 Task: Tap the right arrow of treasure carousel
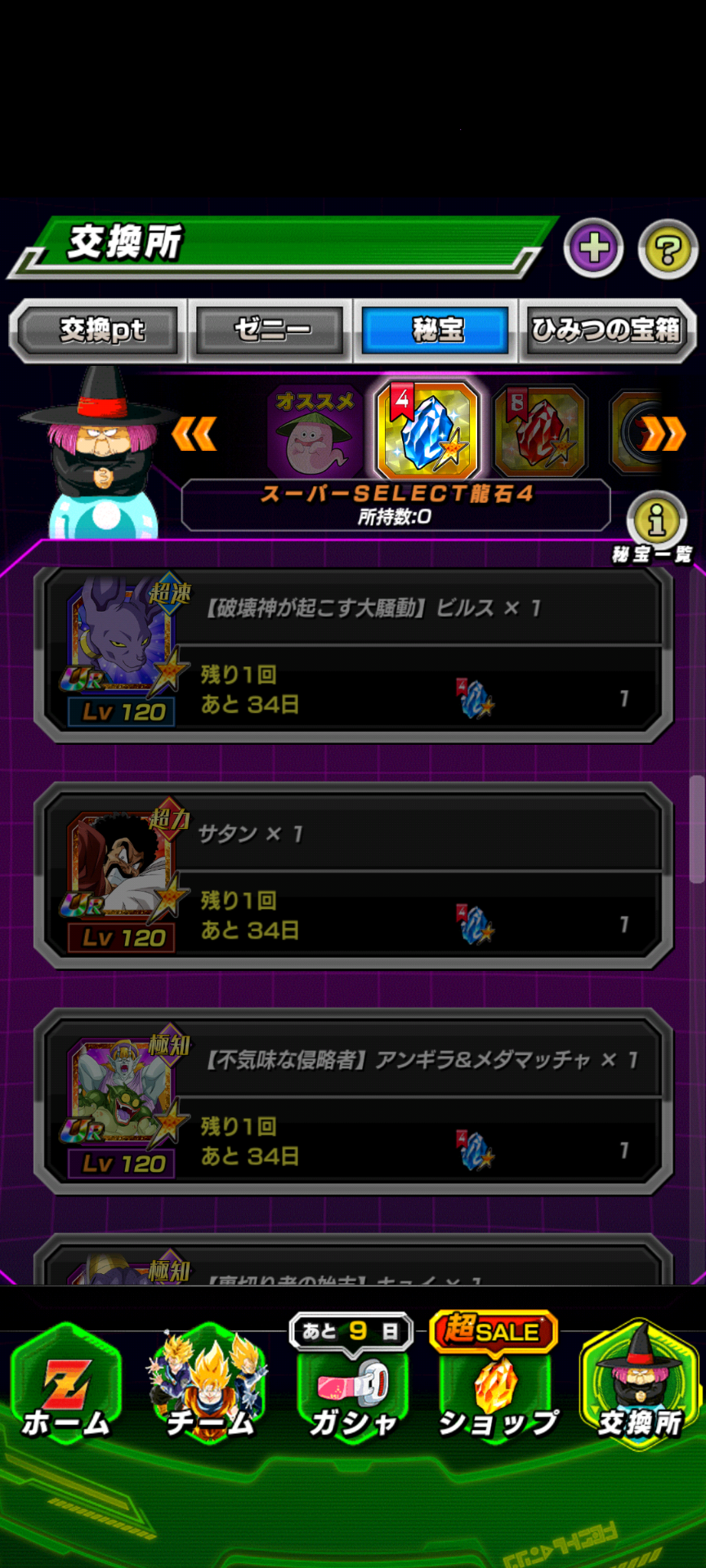(x=663, y=434)
